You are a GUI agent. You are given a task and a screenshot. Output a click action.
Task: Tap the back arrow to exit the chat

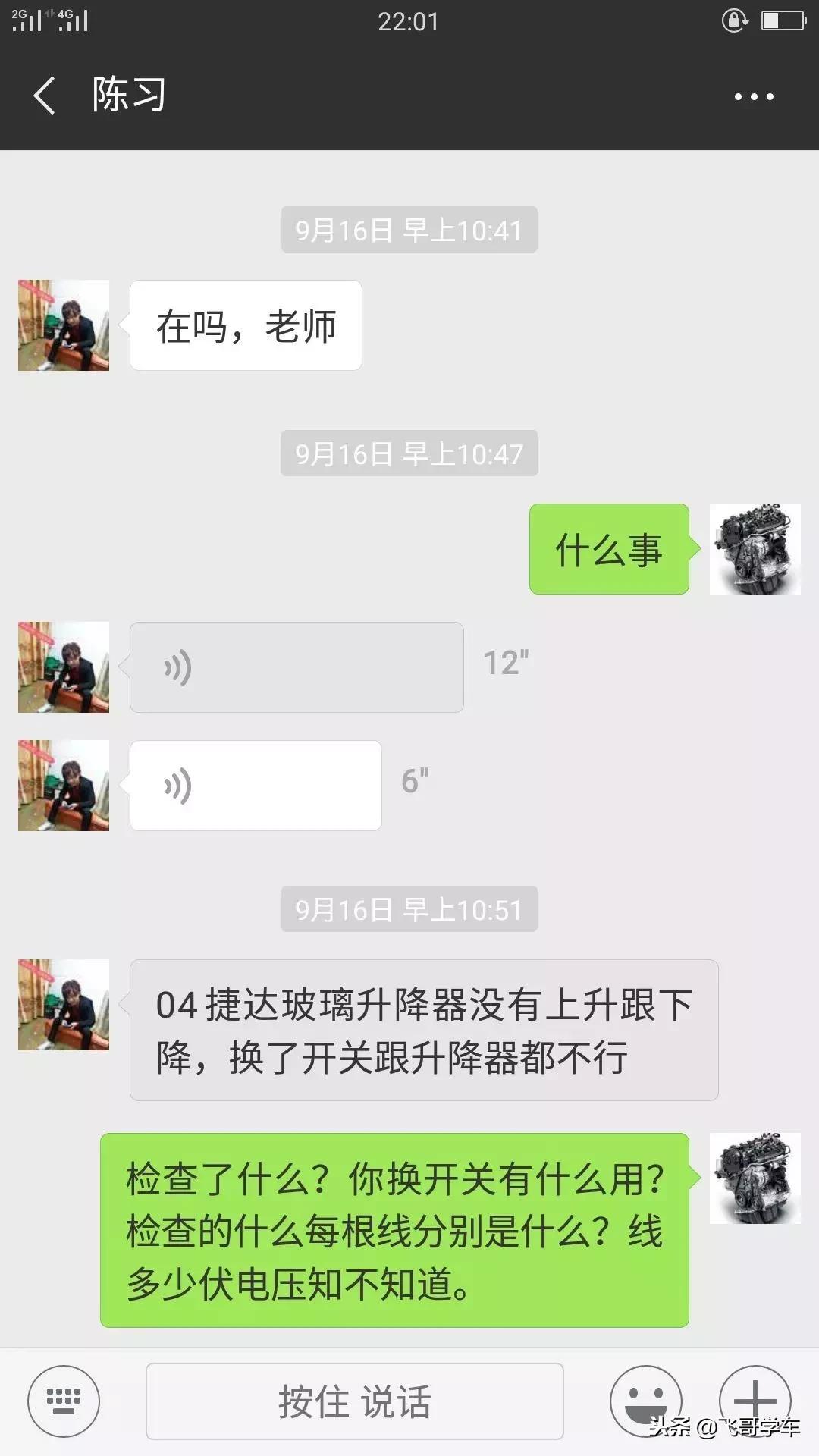pyautogui.click(x=43, y=96)
